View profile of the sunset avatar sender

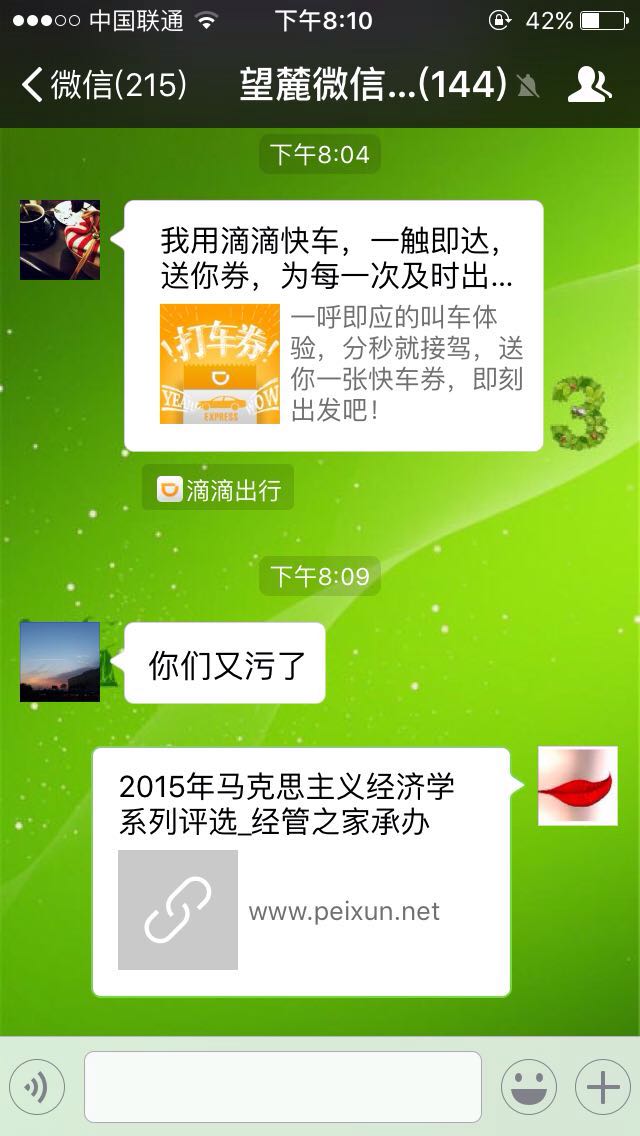[60, 662]
